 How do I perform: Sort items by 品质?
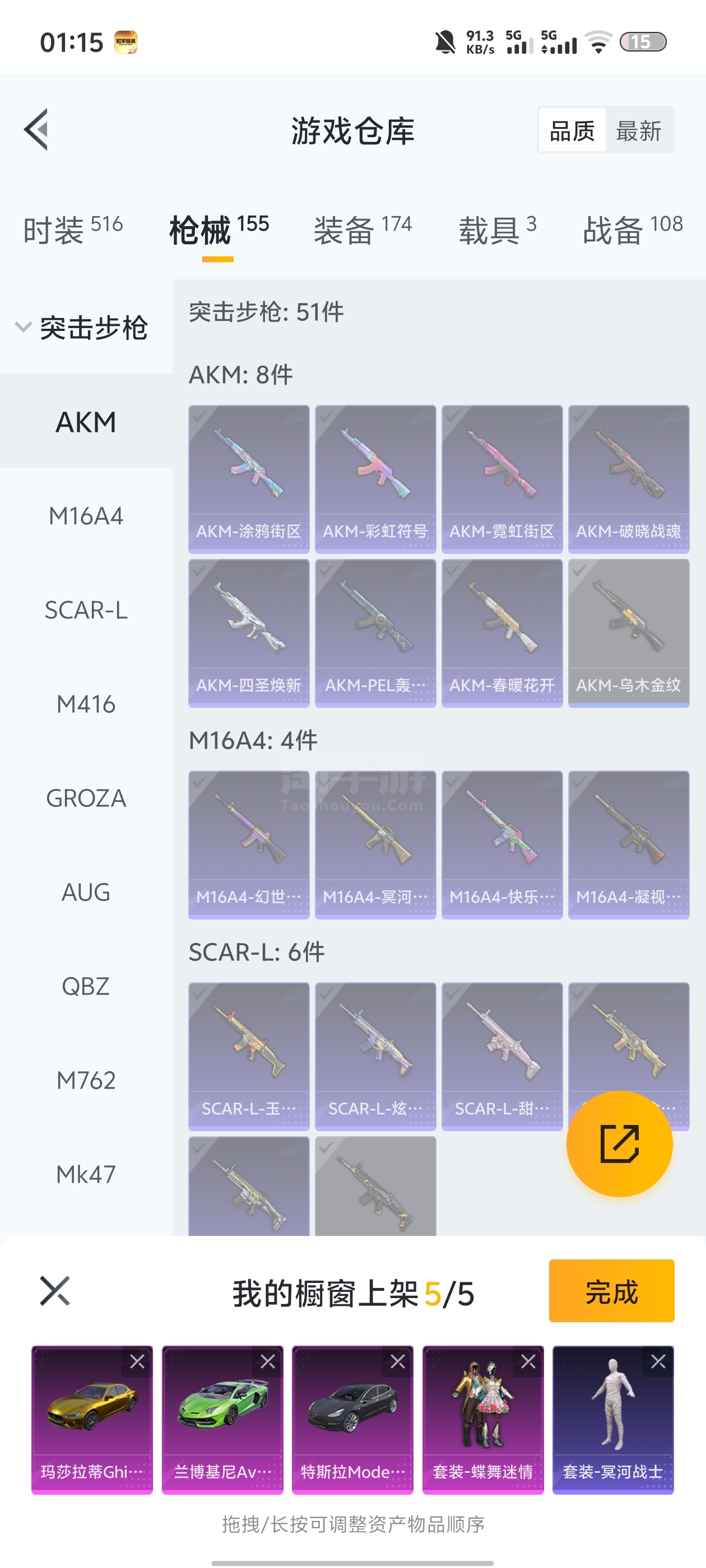(572, 130)
